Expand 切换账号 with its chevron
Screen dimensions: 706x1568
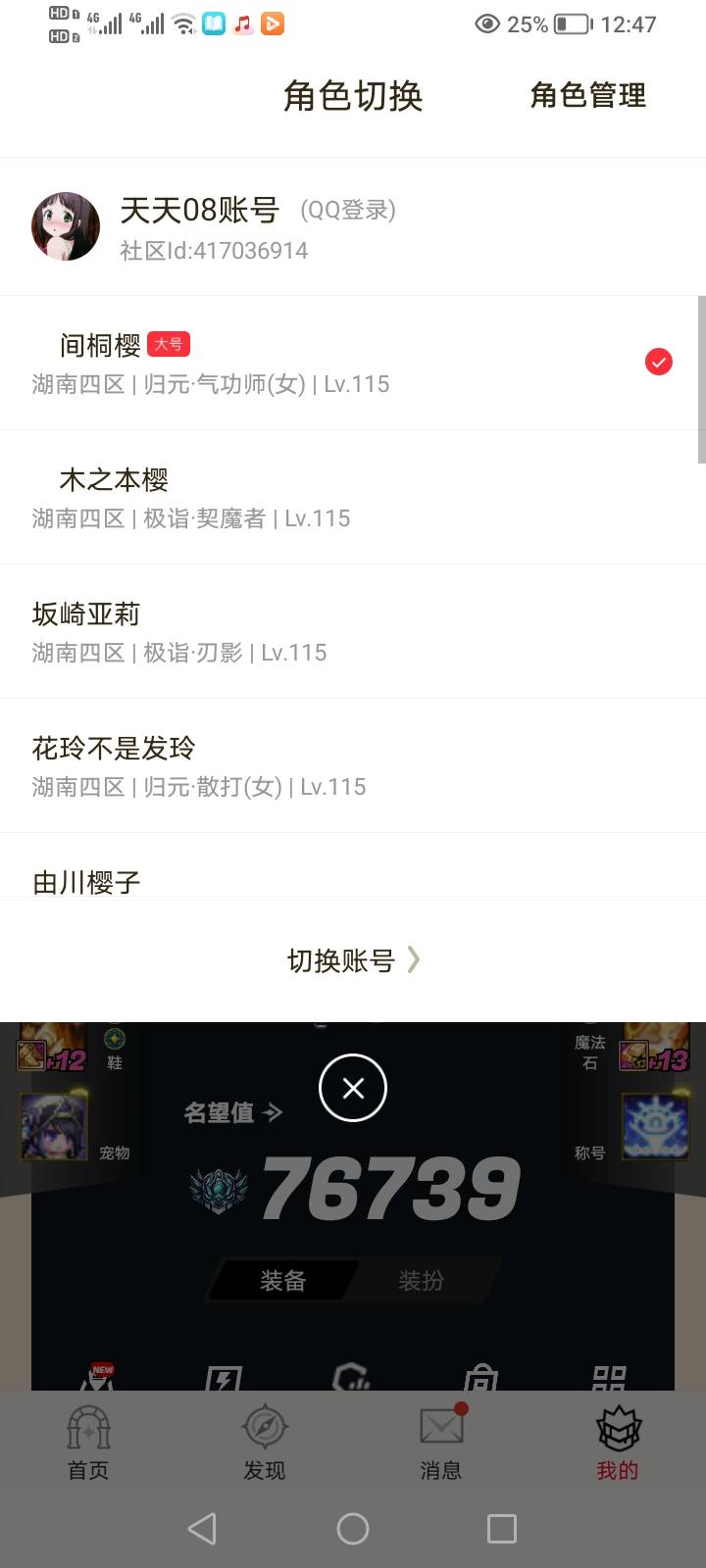353,960
